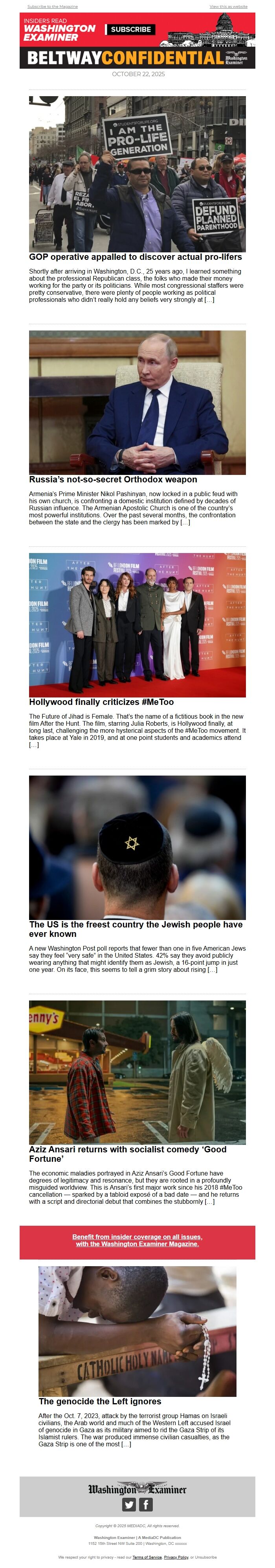The image size is (275, 1568).
Task: Open the Privacy Policy link
Action: pos(176,1557)
